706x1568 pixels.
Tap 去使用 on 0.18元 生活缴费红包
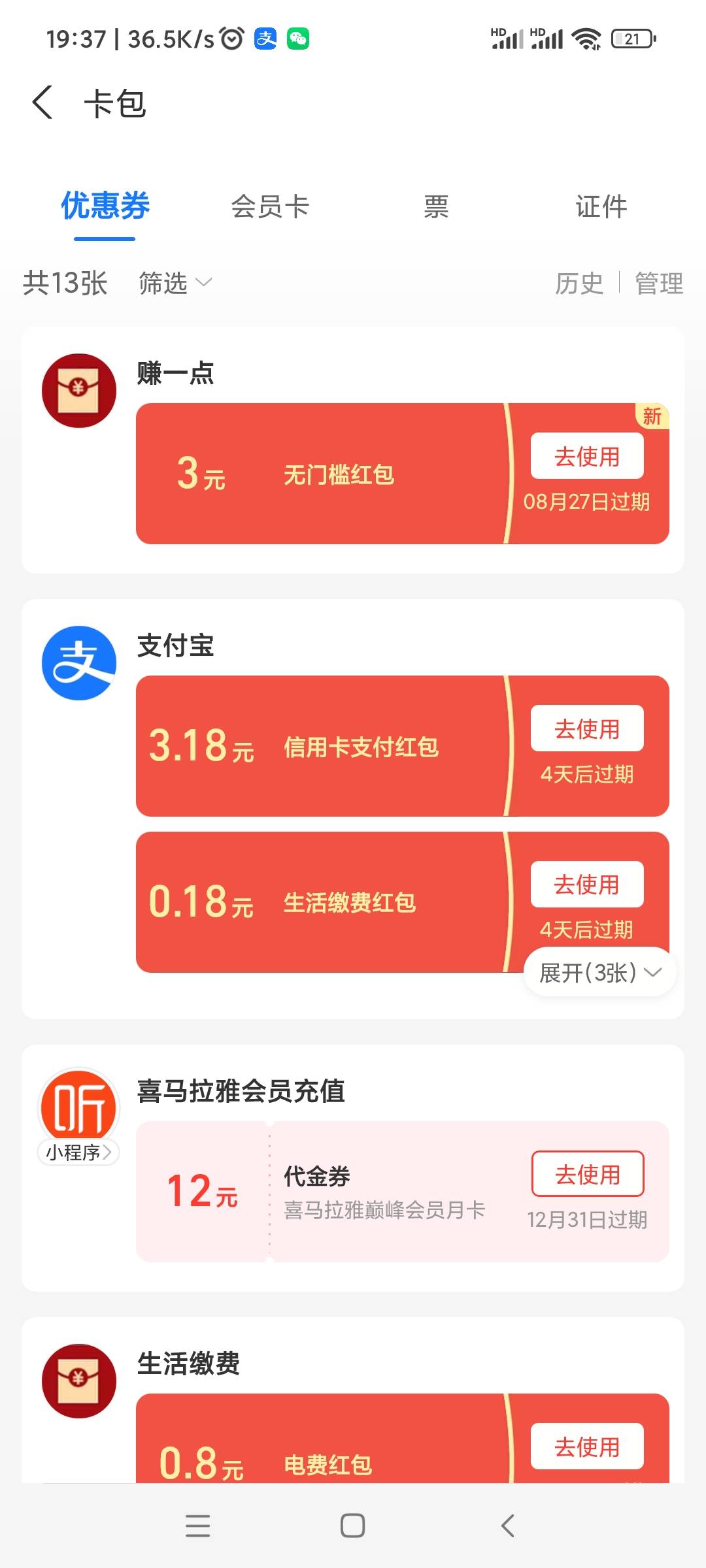tap(587, 884)
